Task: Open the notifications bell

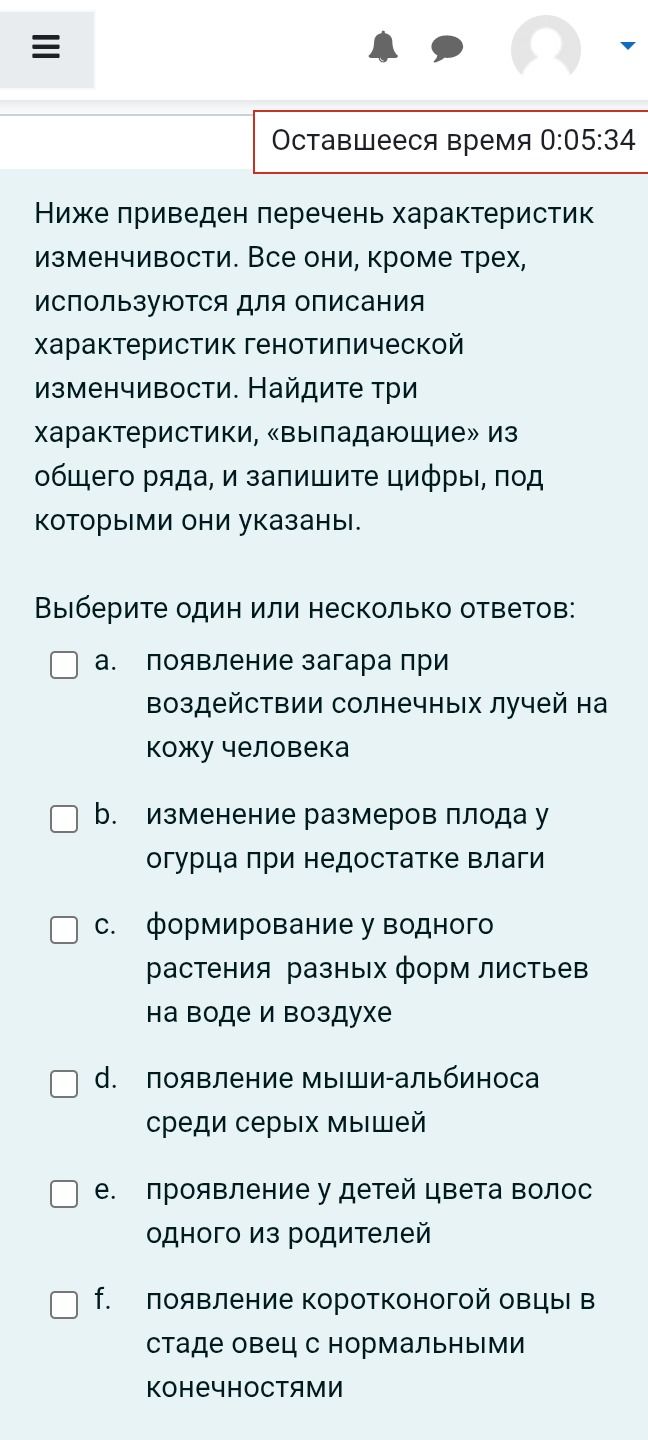Action: tap(383, 48)
